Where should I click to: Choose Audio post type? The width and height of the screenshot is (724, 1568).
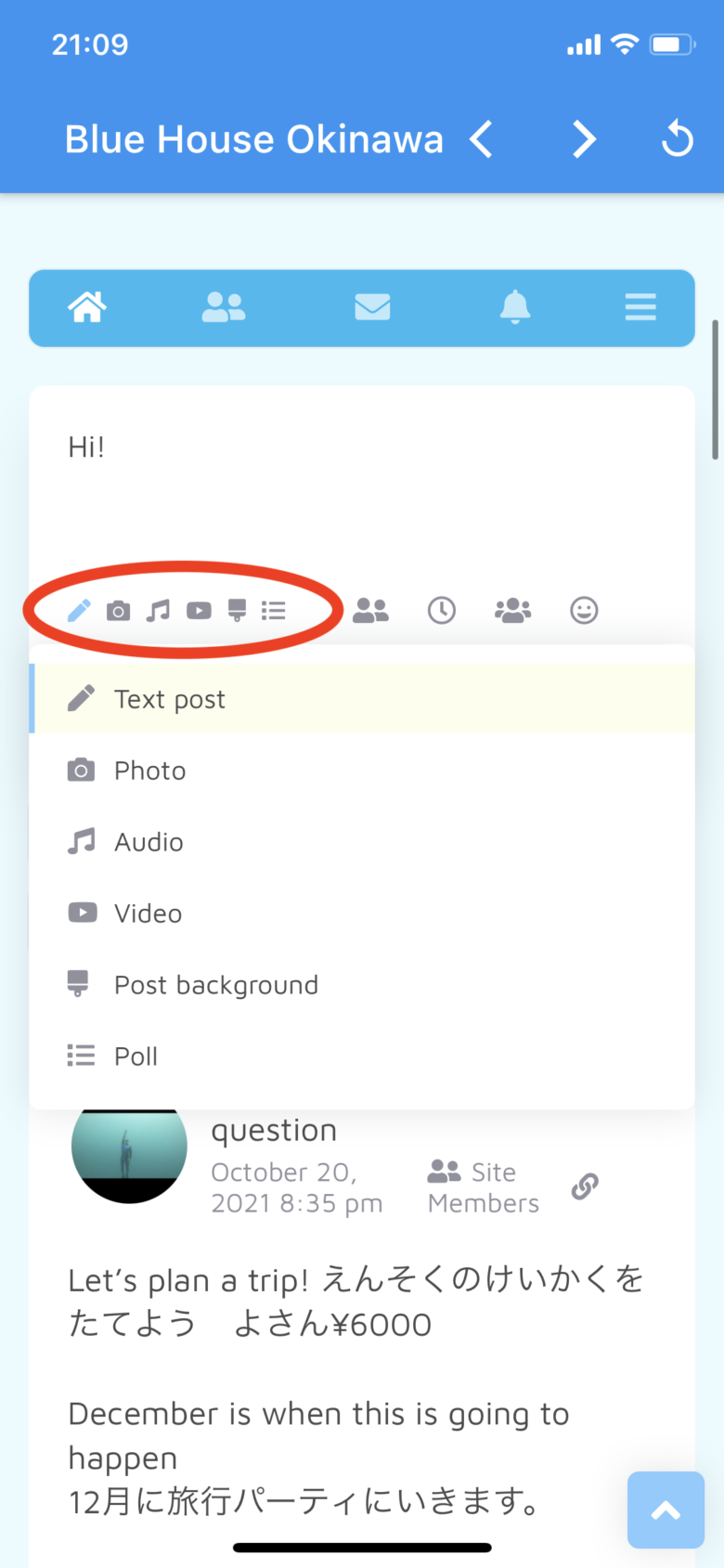click(149, 842)
